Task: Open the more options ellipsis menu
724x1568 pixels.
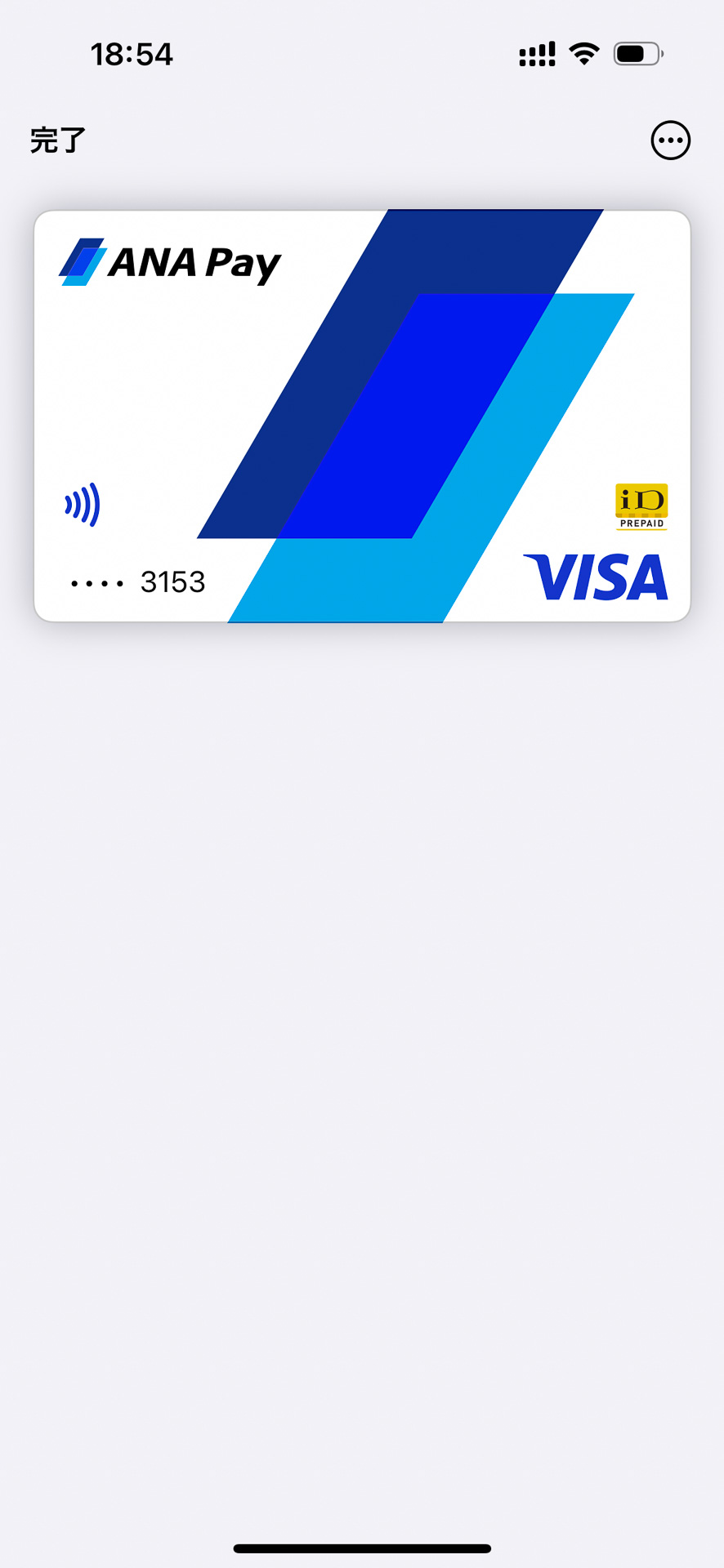Action: 669,140
